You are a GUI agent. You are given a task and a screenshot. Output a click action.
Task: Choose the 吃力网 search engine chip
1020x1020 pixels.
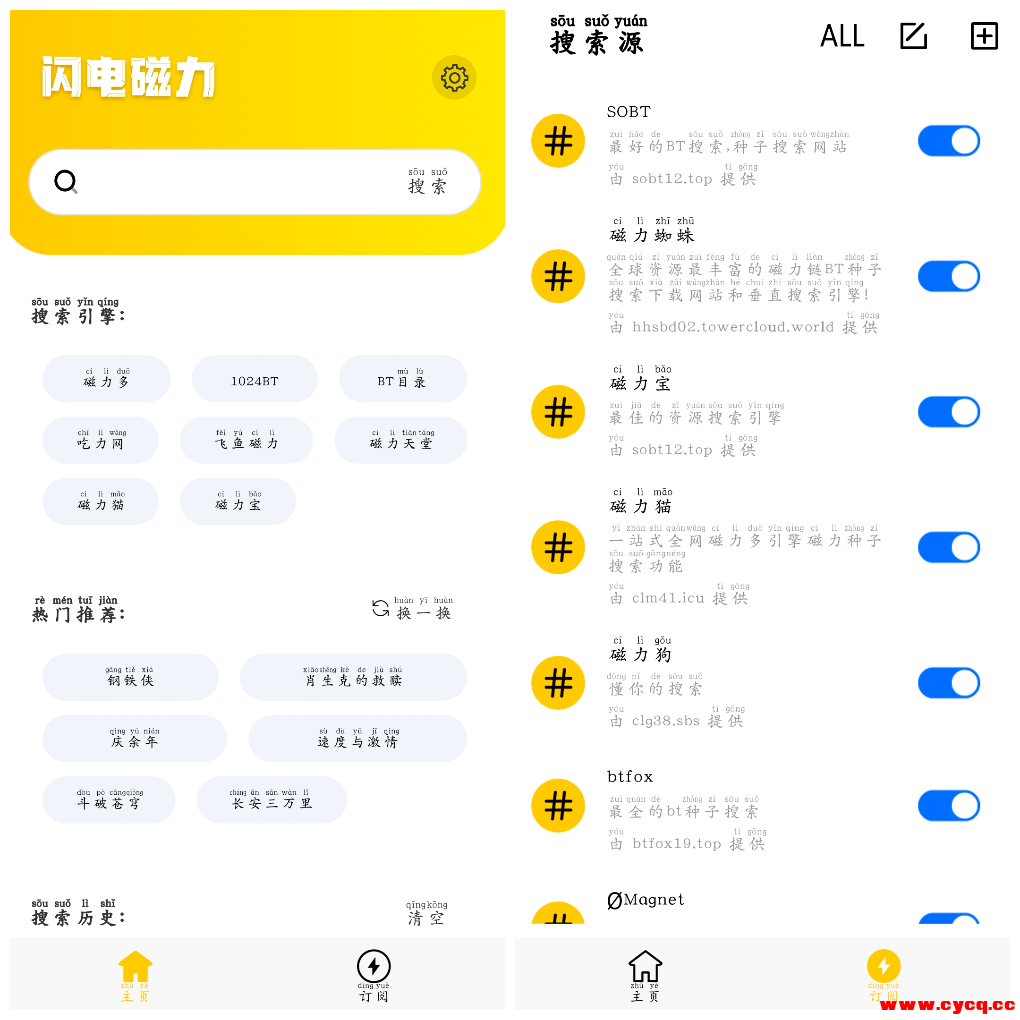[x=101, y=441]
